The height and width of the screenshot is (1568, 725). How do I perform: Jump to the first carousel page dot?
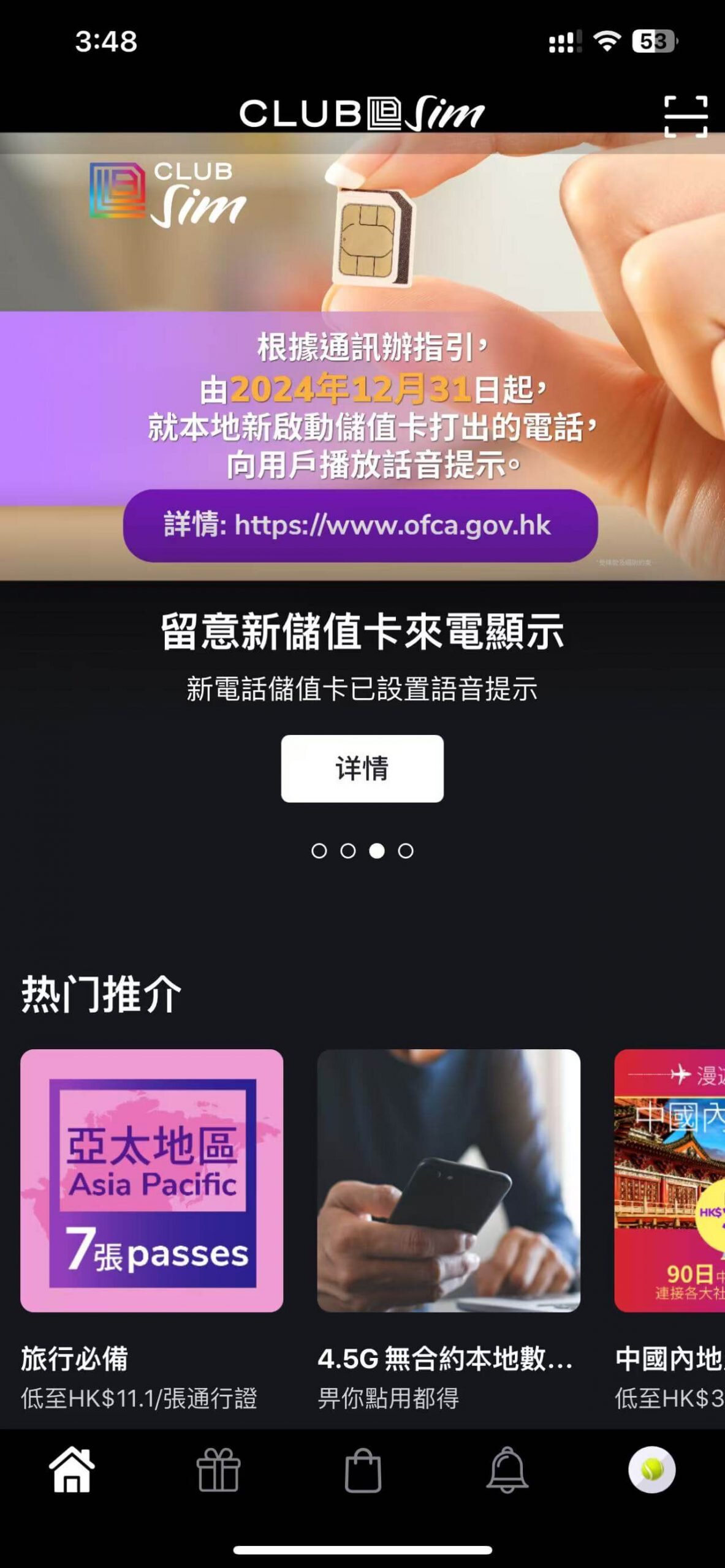(319, 851)
